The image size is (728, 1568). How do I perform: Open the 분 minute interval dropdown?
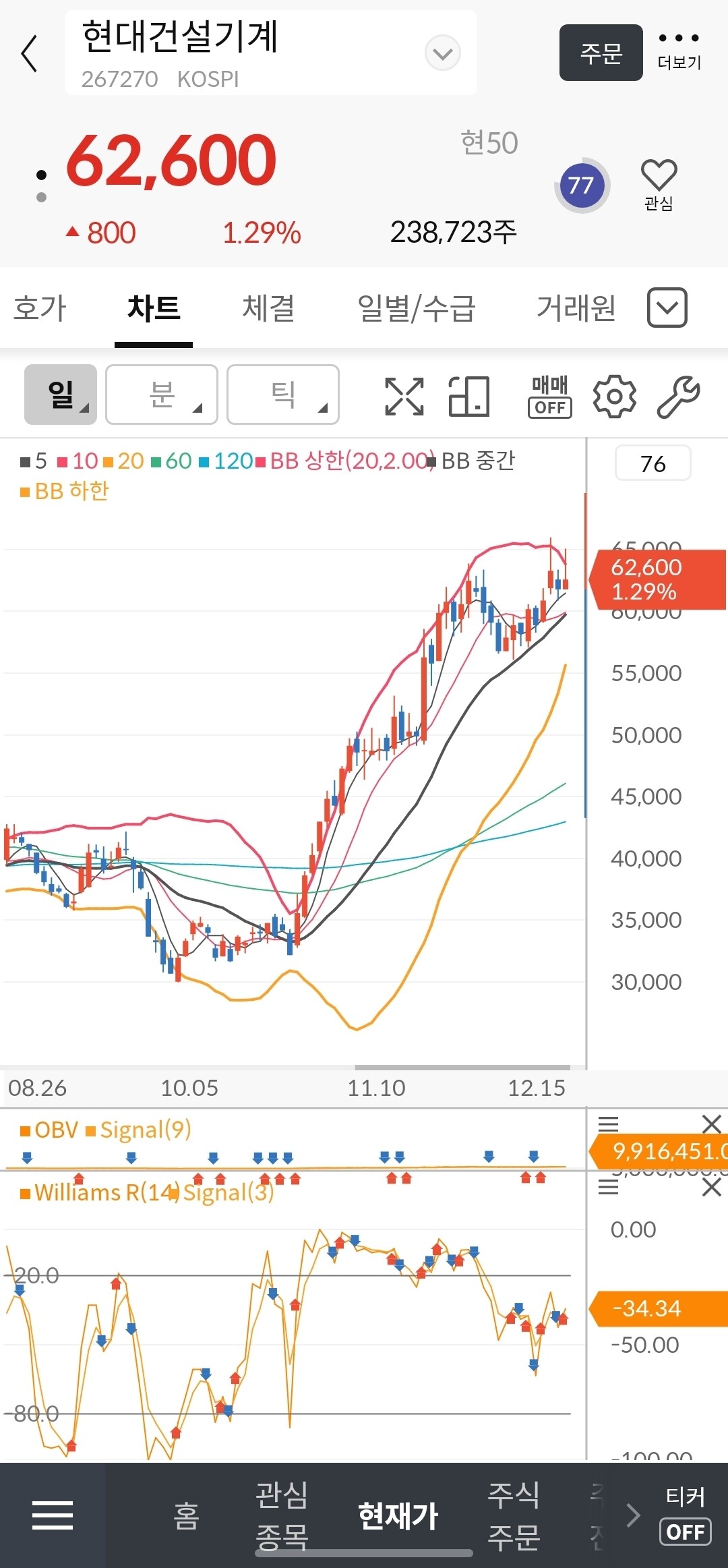161,395
